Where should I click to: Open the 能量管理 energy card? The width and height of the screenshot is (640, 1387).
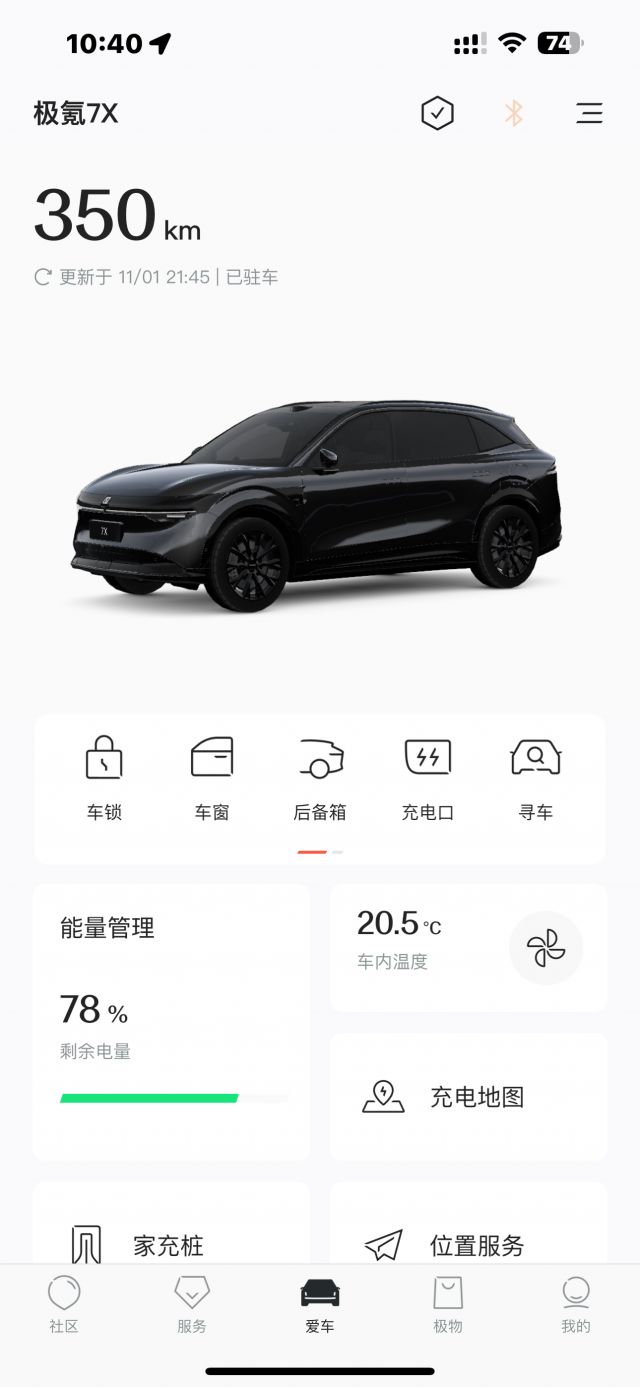(x=171, y=1020)
